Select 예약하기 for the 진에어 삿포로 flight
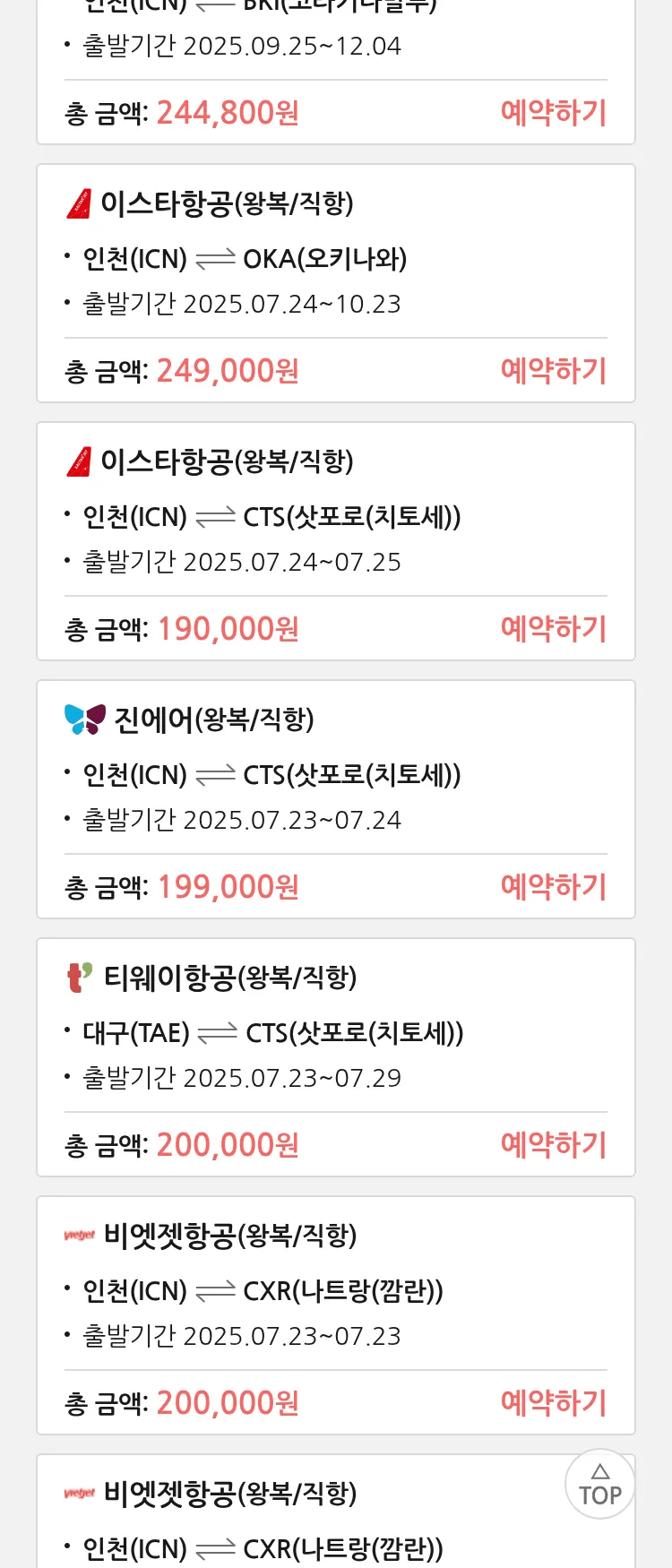This screenshot has width=672, height=1568. click(x=553, y=887)
